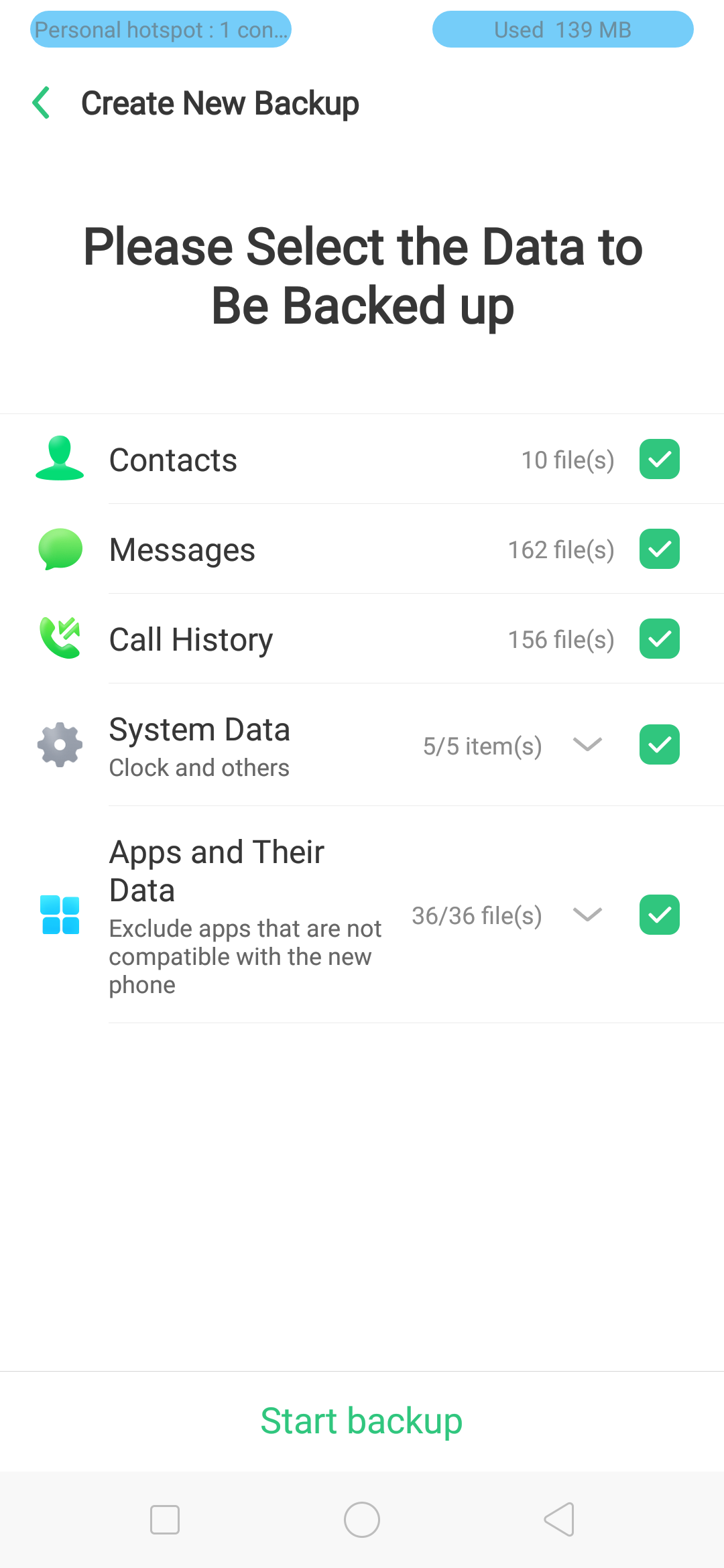Expand the System Data items list
724x1568 pixels.
pyautogui.click(x=588, y=745)
